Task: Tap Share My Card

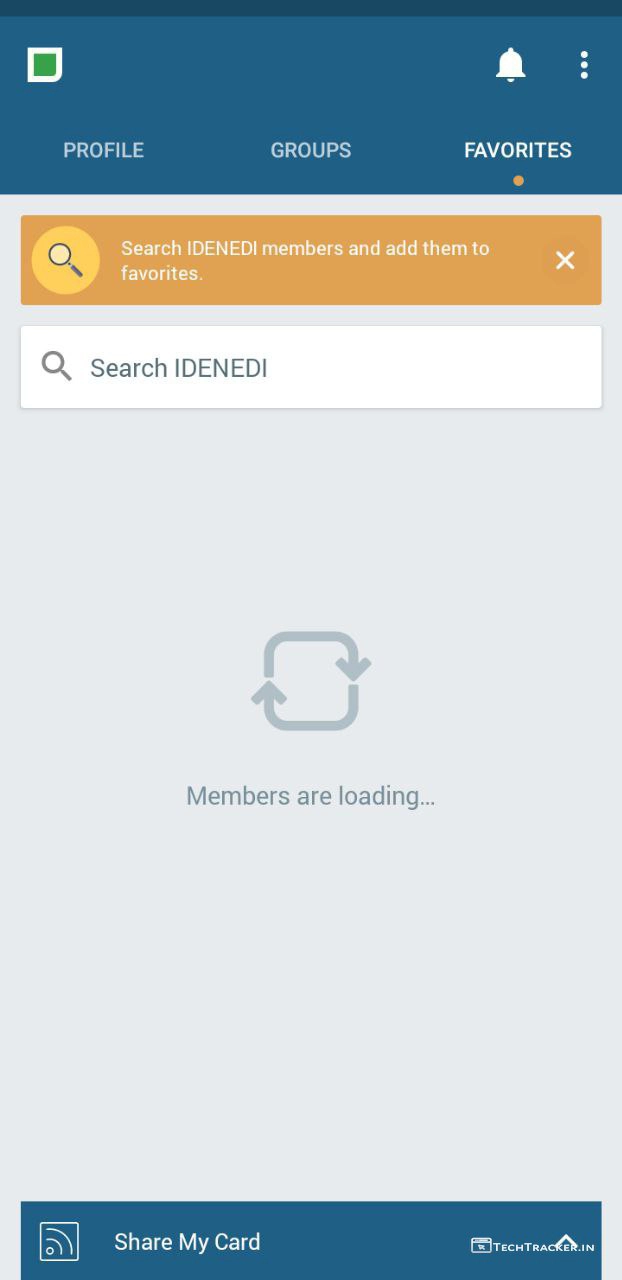Action: click(187, 1242)
